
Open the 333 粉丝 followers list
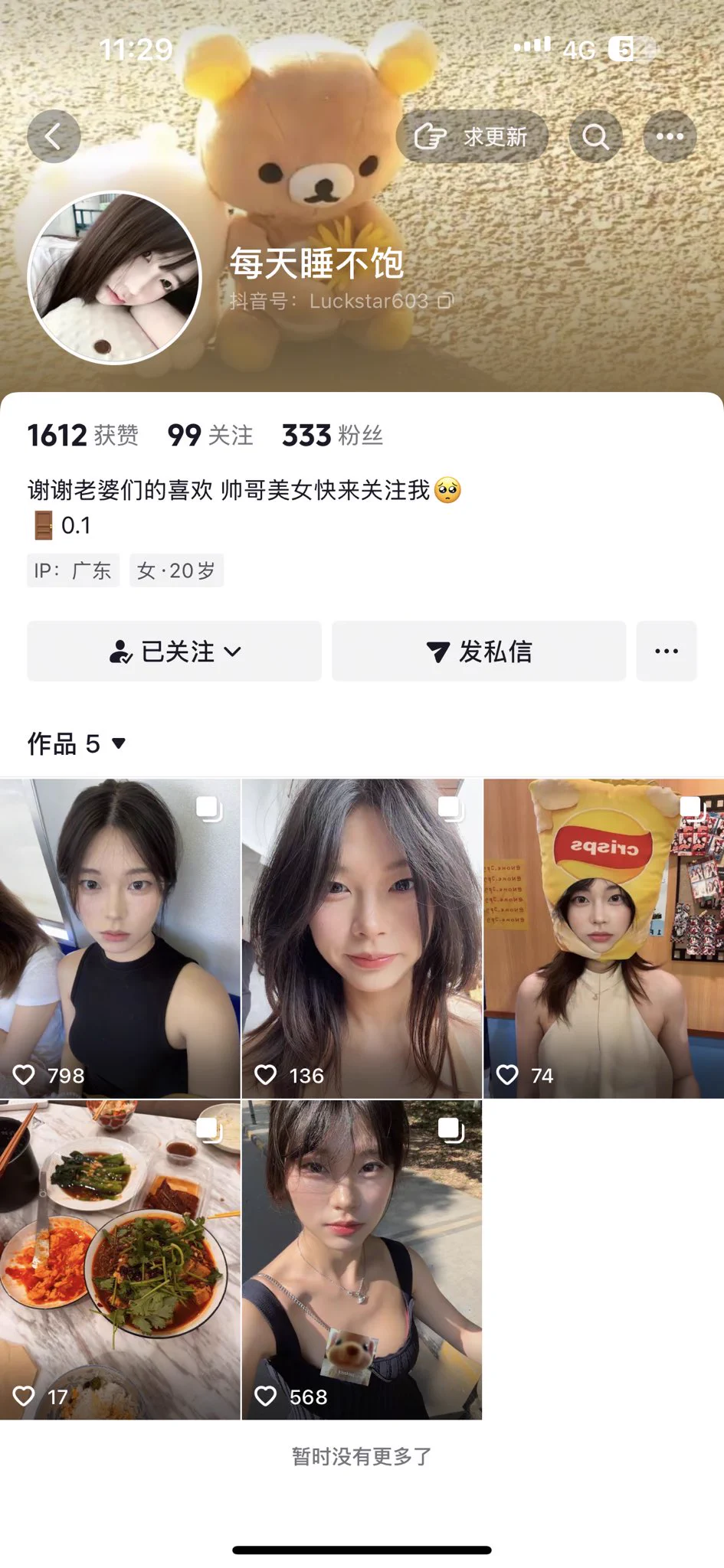332,435
